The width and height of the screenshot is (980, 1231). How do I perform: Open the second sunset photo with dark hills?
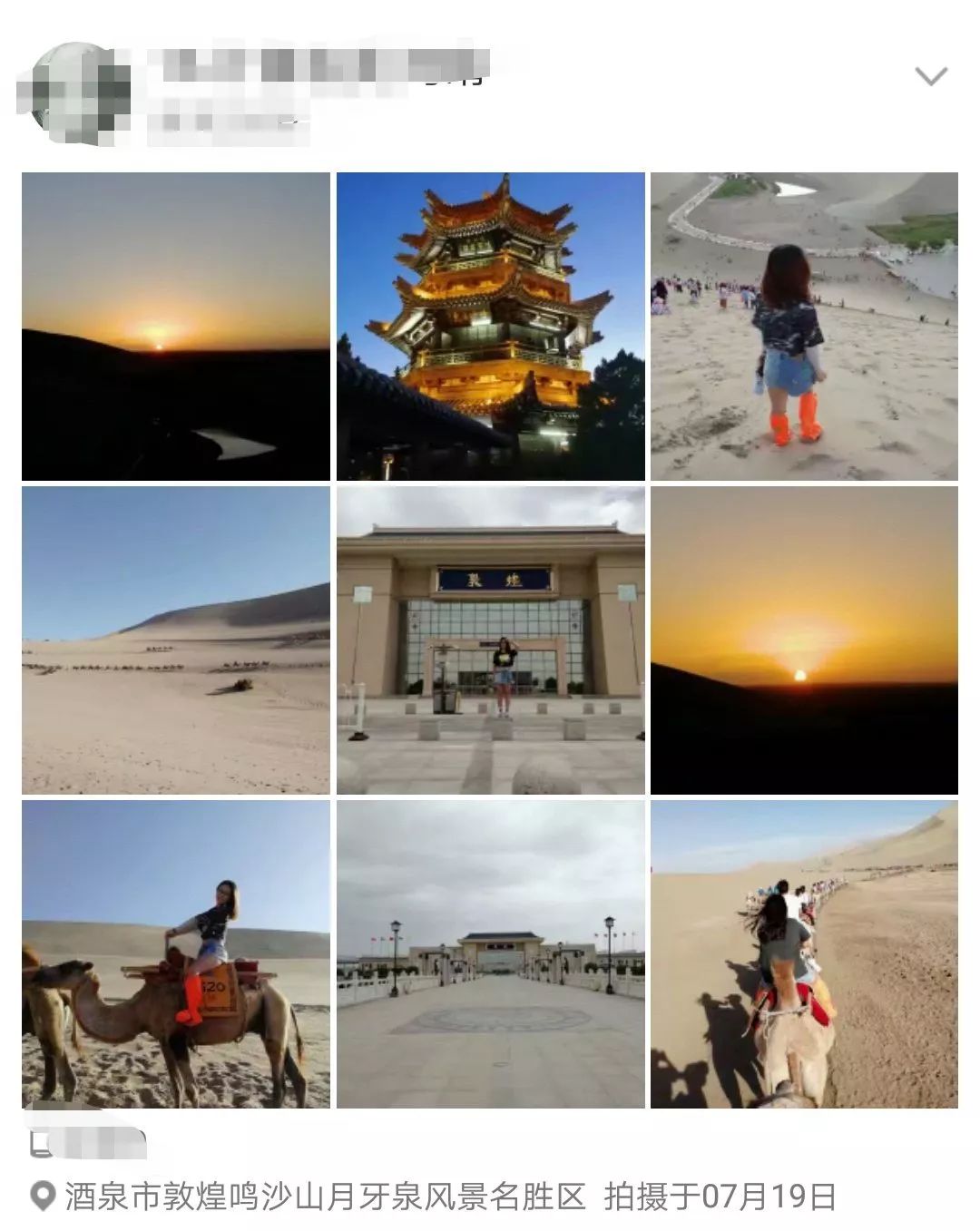[x=804, y=640]
